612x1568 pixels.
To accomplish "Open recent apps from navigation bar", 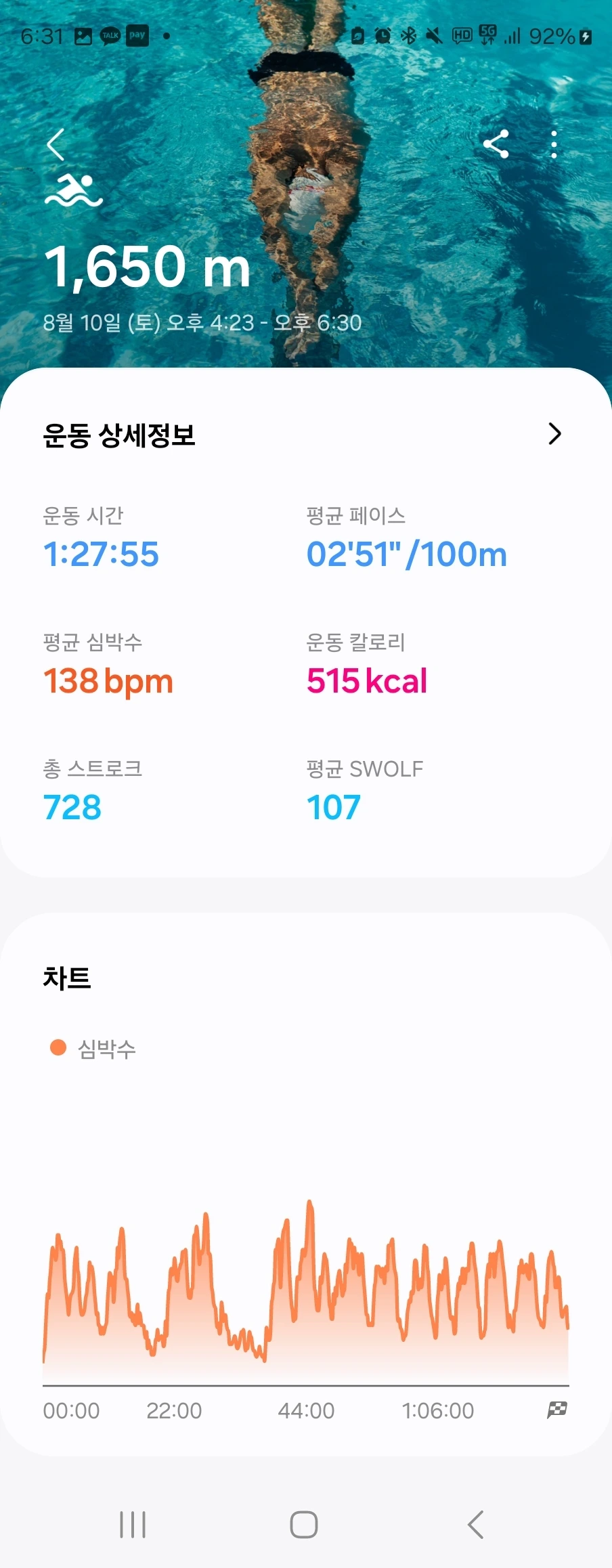I will tap(133, 1525).
